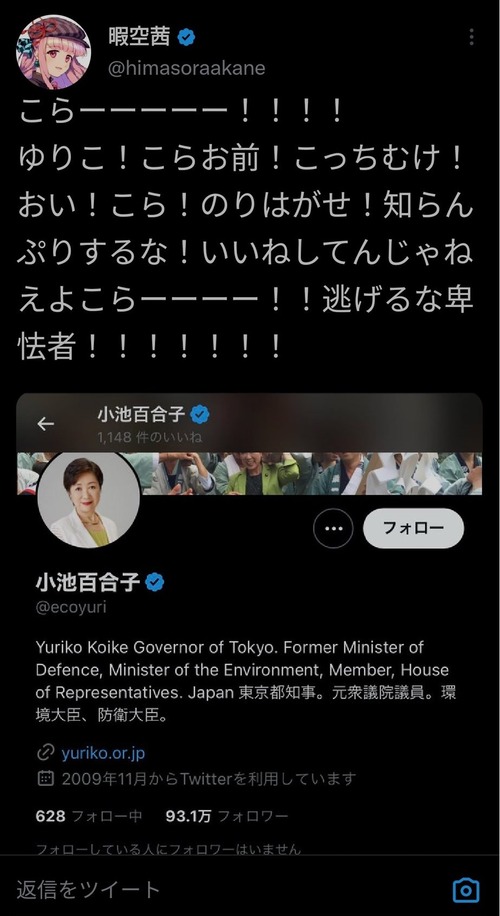Open the attached screenshot of 小池百合子's profile
Viewport: 500px width, 916px height.
pos(249,623)
